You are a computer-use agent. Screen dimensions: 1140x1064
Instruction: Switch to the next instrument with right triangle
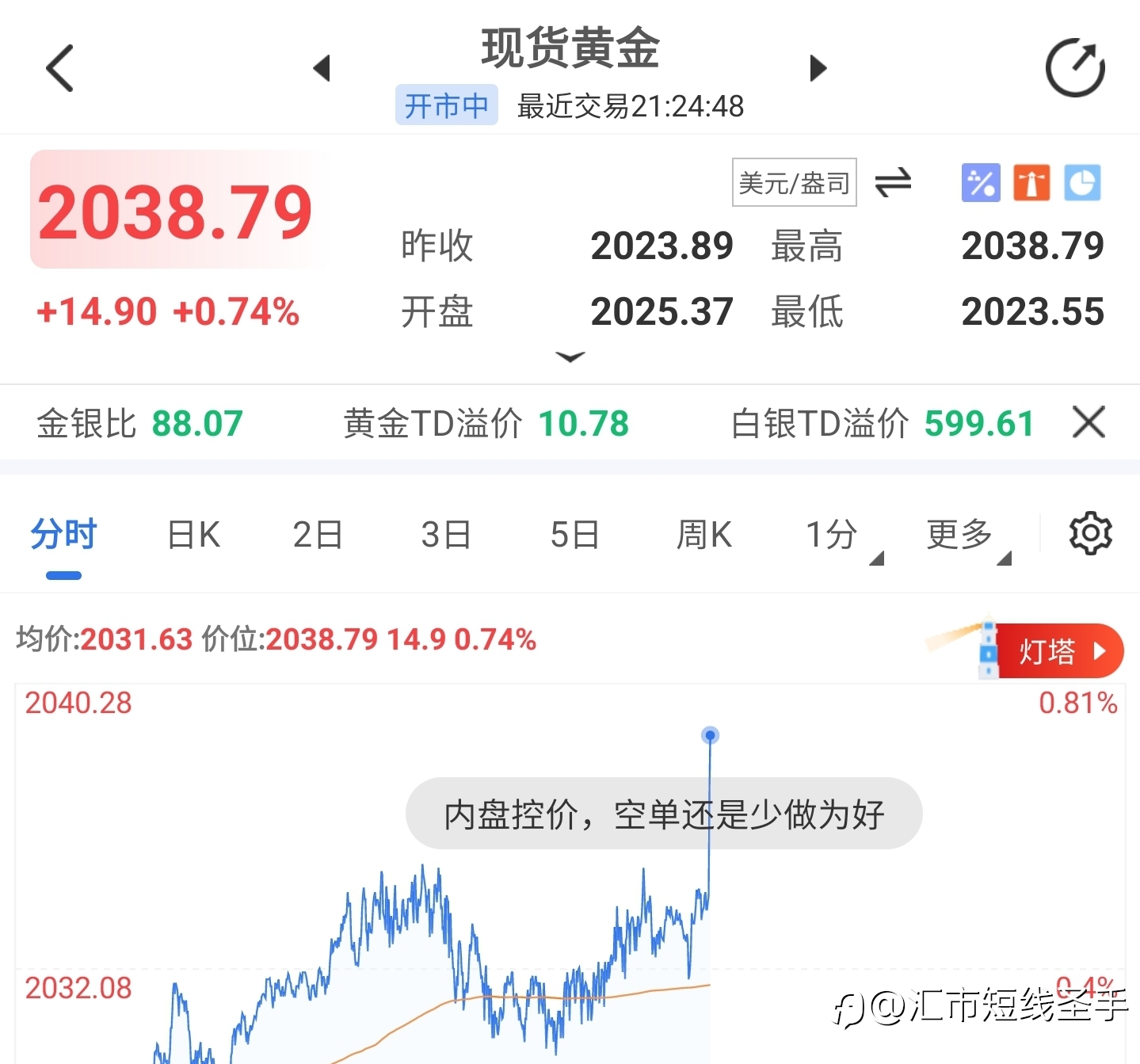(818, 68)
